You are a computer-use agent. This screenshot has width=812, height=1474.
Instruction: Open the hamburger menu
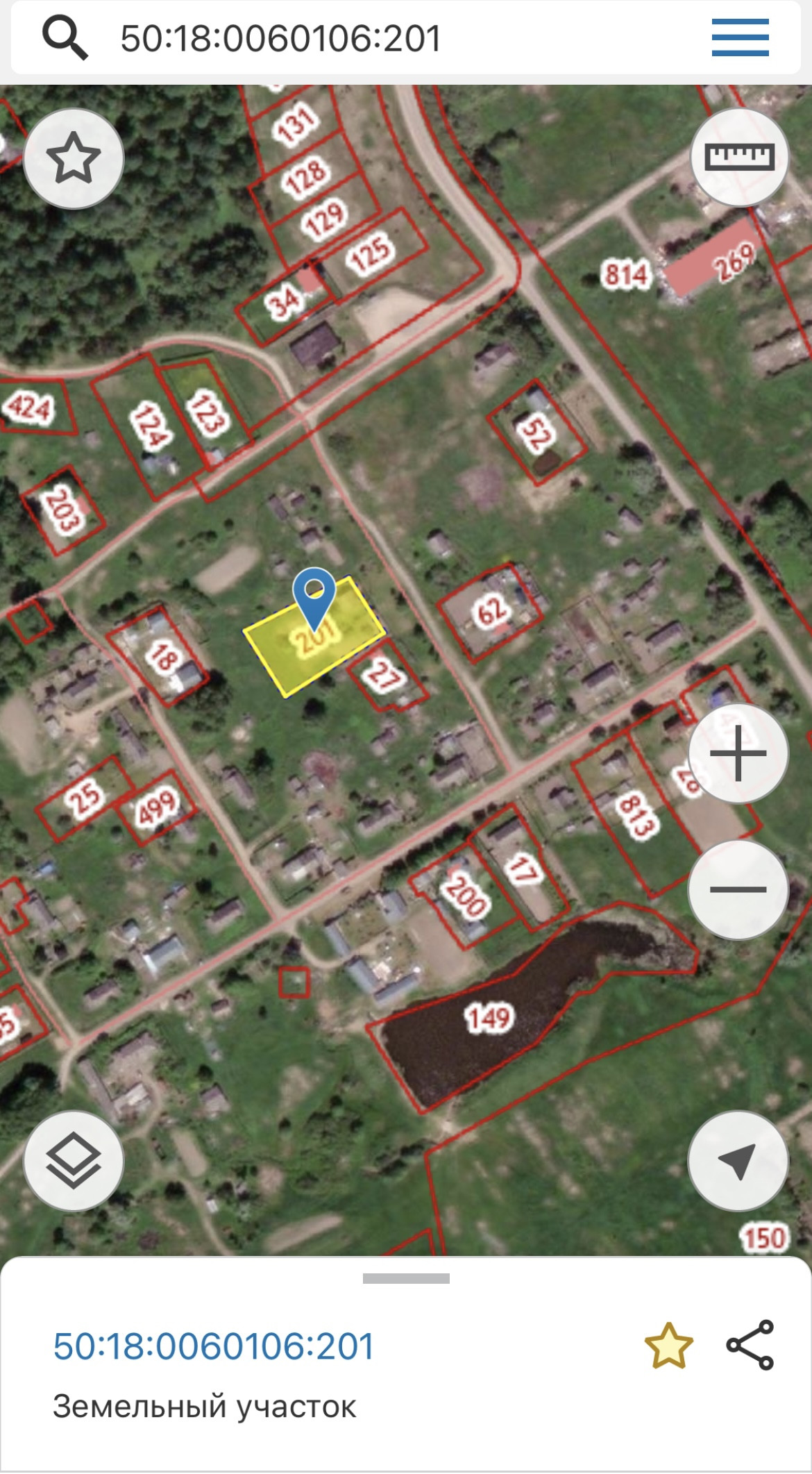(740, 37)
